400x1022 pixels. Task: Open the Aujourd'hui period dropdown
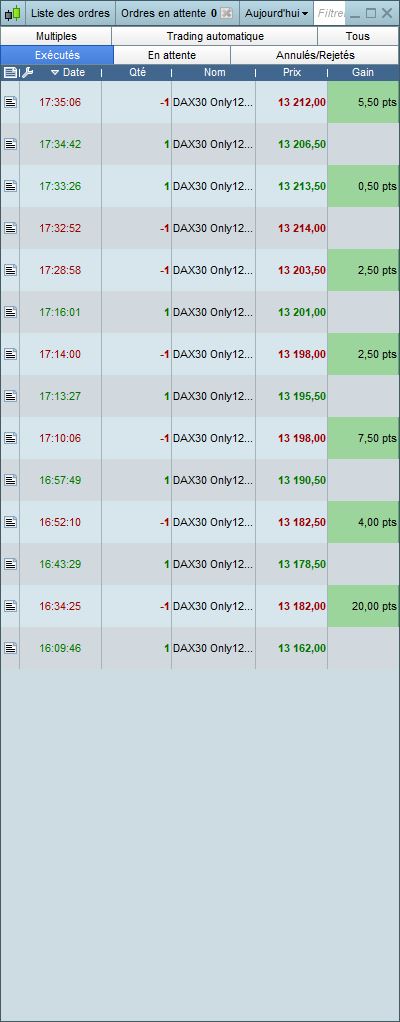pyautogui.click(x=276, y=13)
